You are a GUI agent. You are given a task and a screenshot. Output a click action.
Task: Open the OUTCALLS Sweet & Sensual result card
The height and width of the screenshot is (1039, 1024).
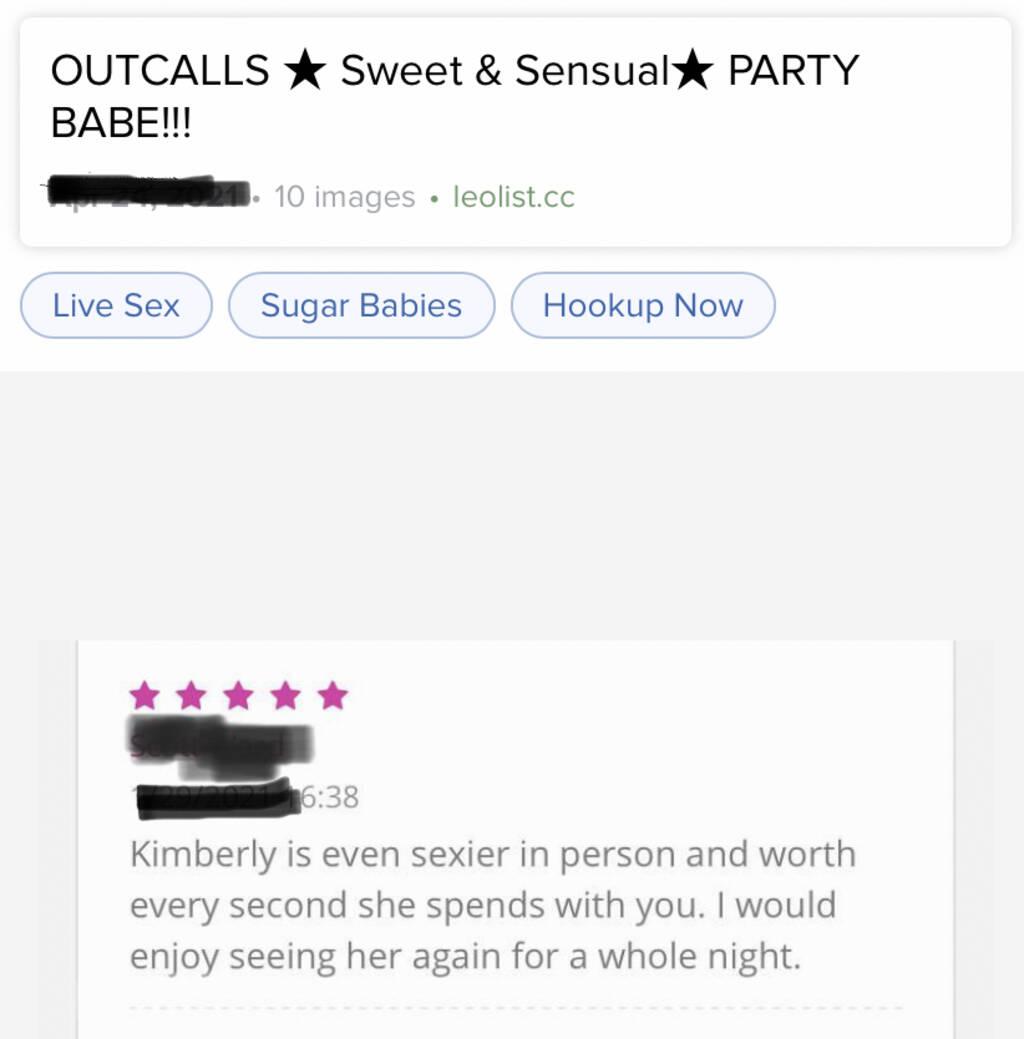(x=455, y=97)
